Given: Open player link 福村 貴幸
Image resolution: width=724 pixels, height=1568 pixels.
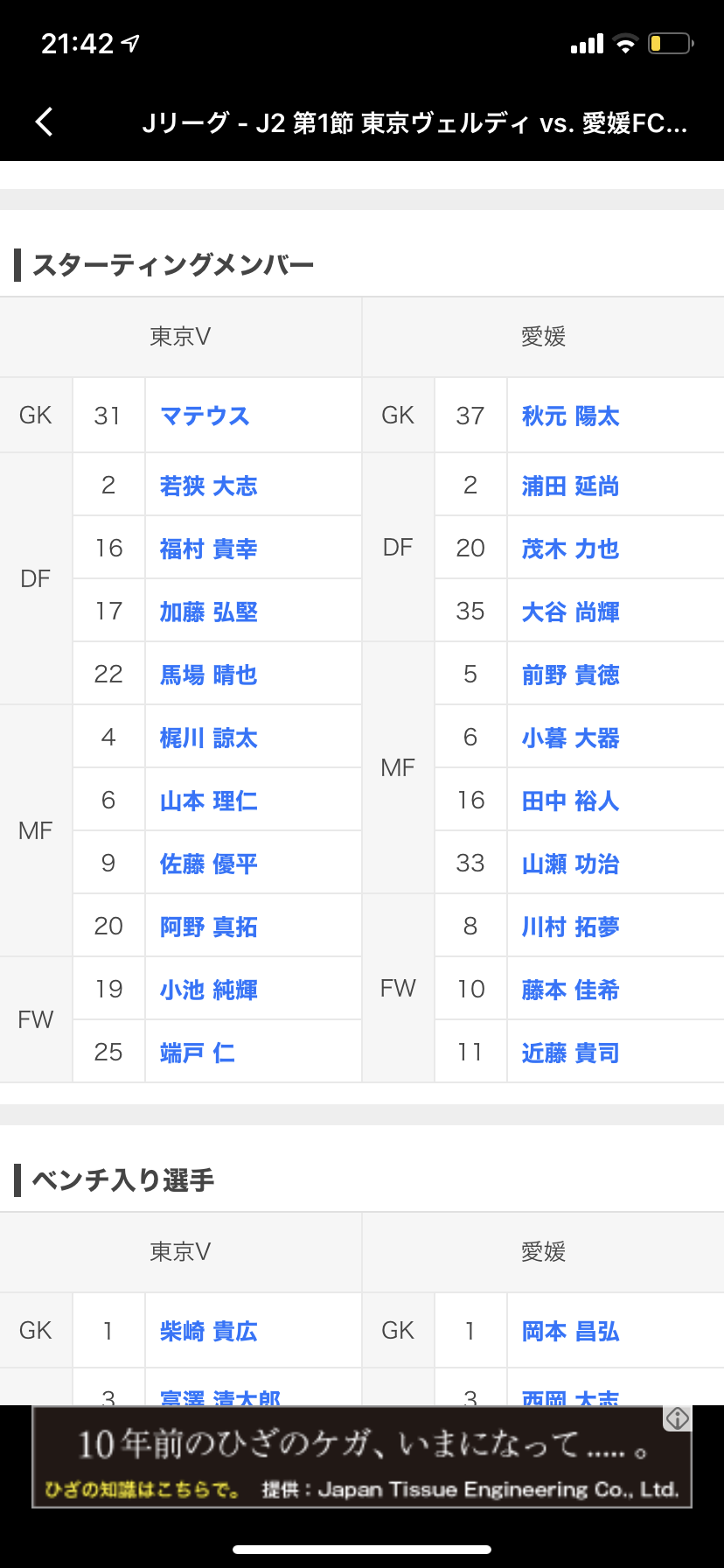Looking at the screenshot, I should [209, 549].
